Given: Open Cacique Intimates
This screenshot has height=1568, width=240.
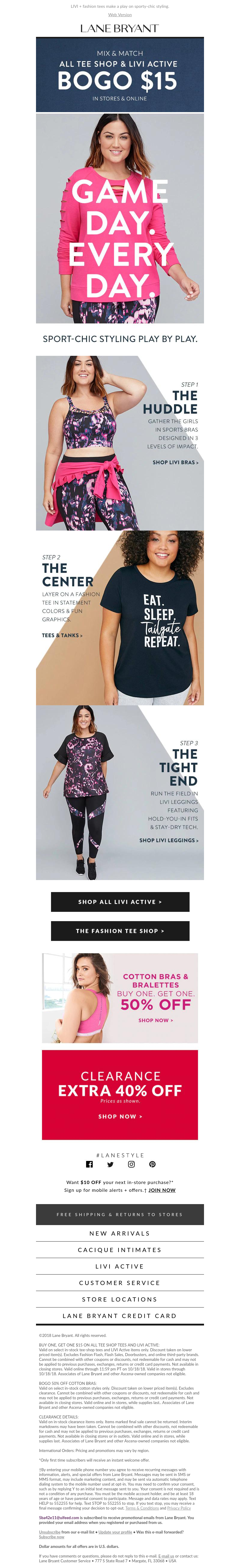Looking at the screenshot, I should (x=120, y=1250).
